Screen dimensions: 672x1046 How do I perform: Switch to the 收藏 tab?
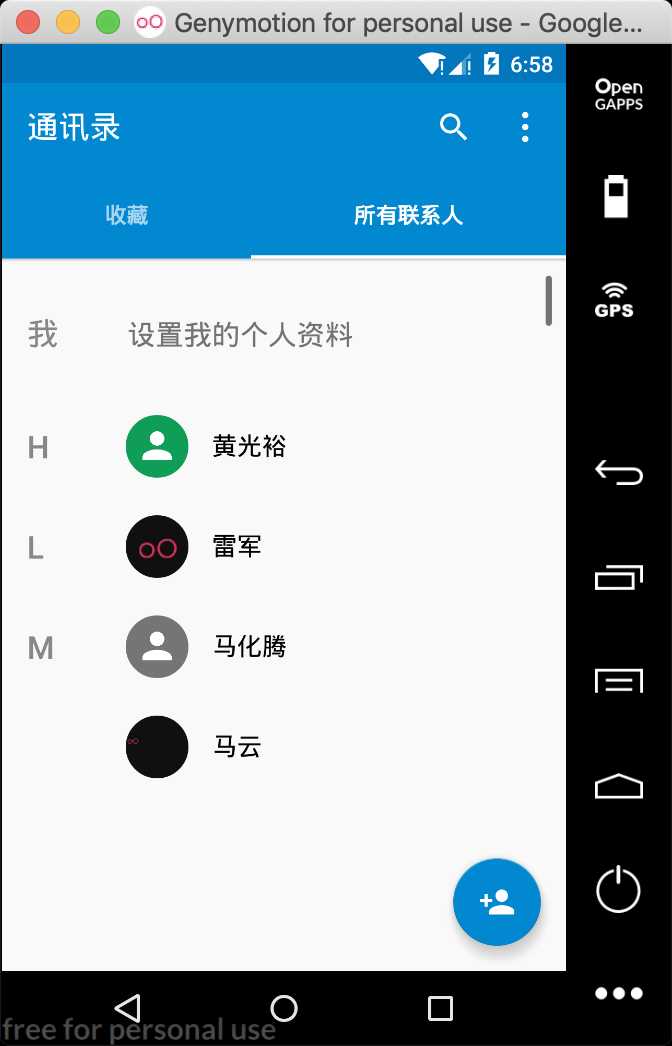[x=127, y=215]
